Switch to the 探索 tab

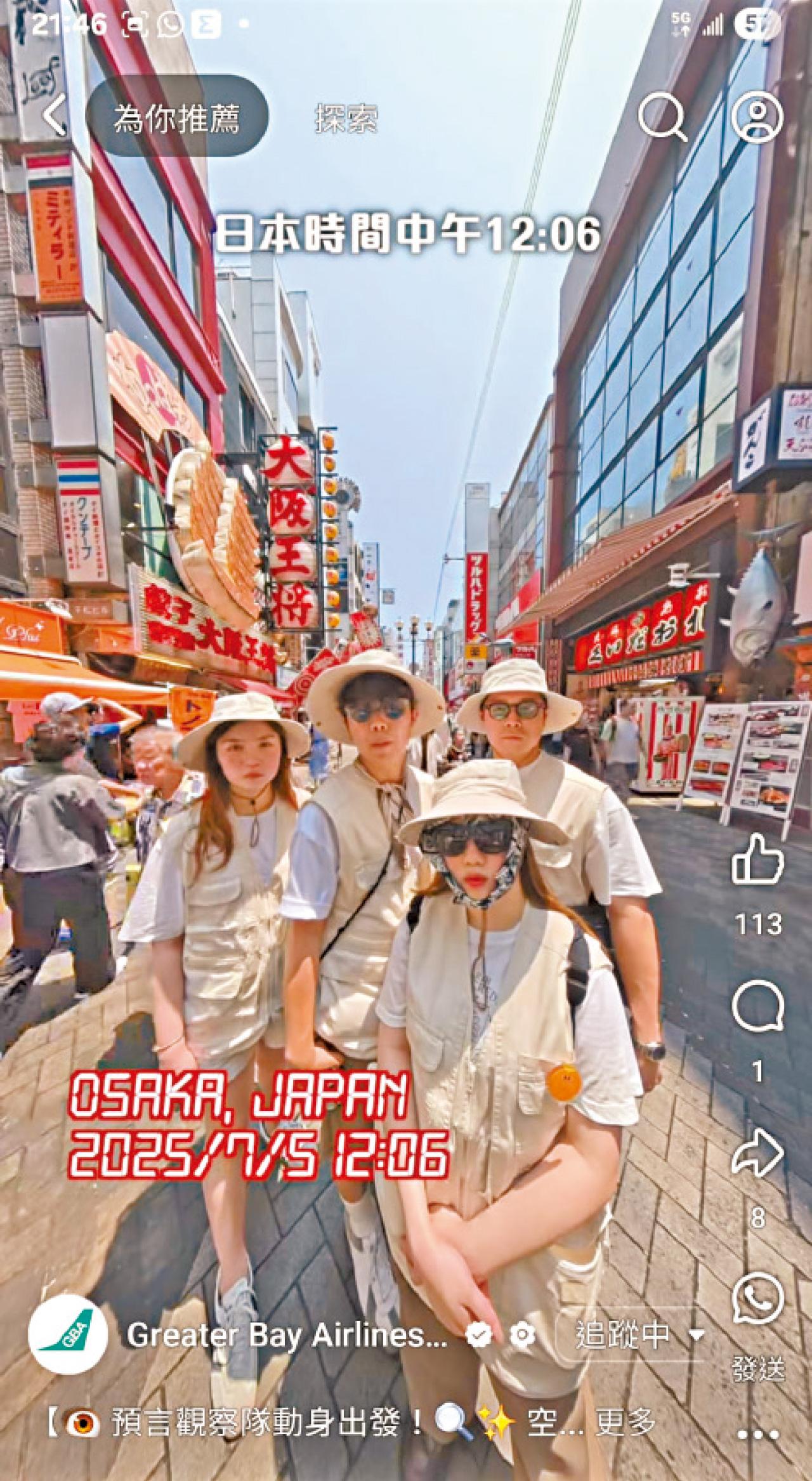(346, 118)
